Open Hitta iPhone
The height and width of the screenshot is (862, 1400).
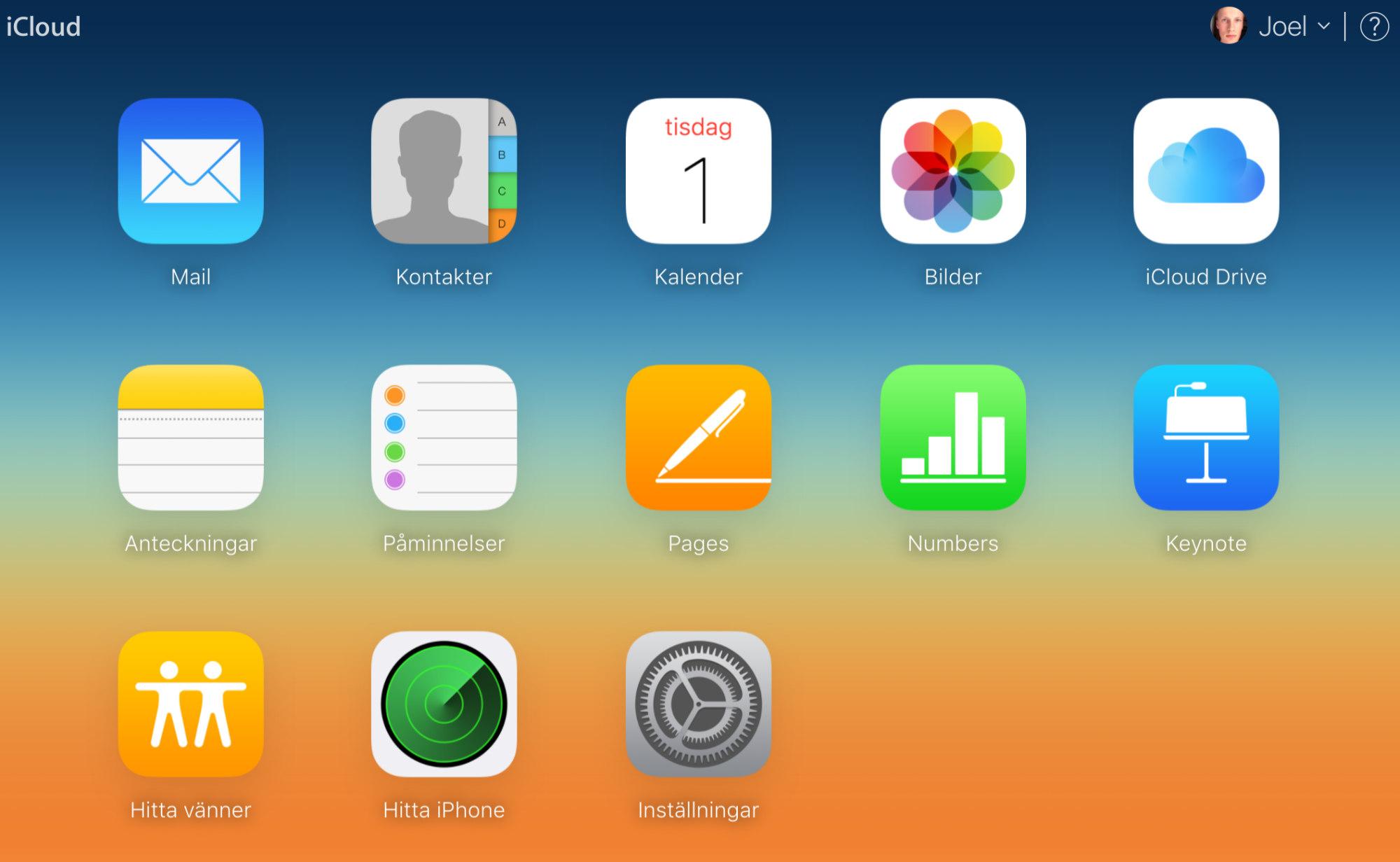click(444, 704)
